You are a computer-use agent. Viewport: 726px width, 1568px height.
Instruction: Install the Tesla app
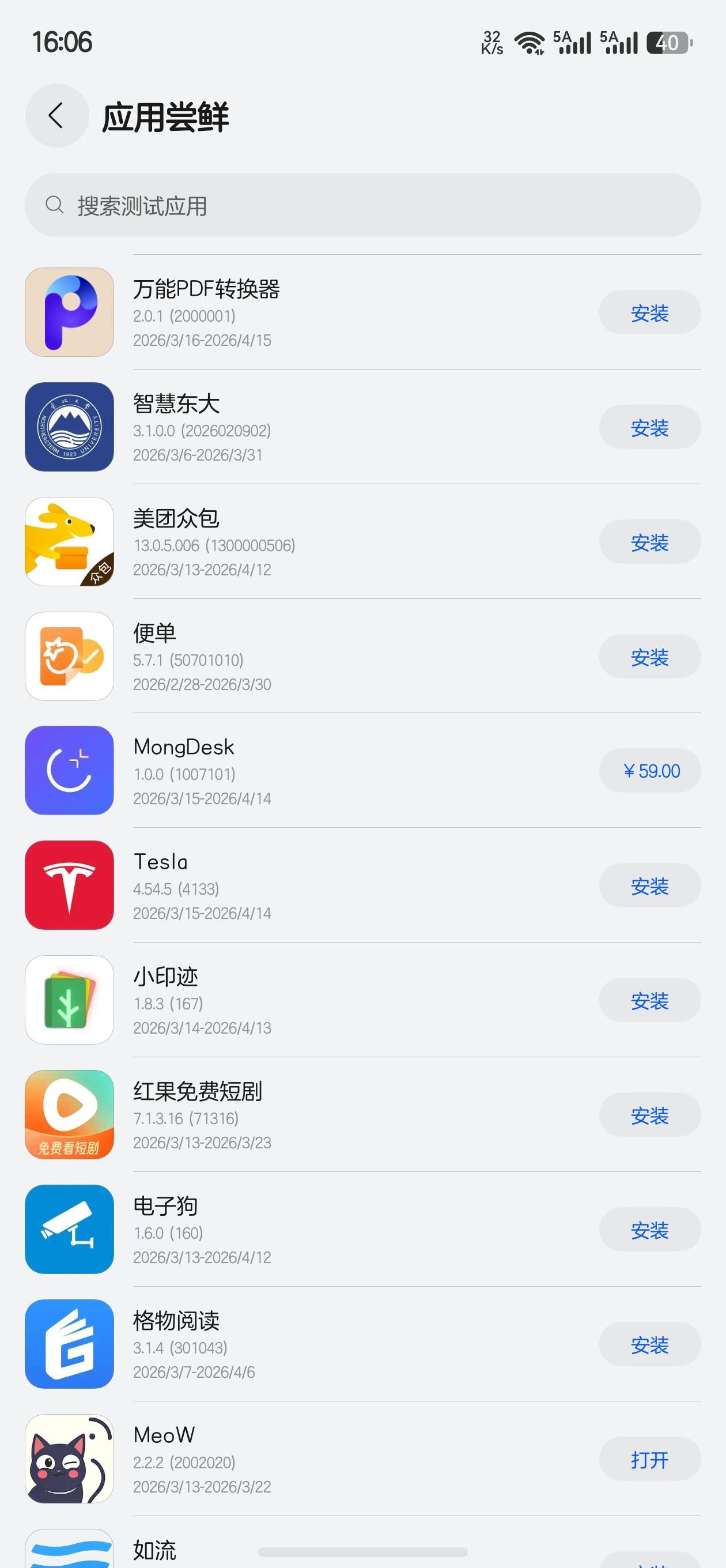(649, 885)
